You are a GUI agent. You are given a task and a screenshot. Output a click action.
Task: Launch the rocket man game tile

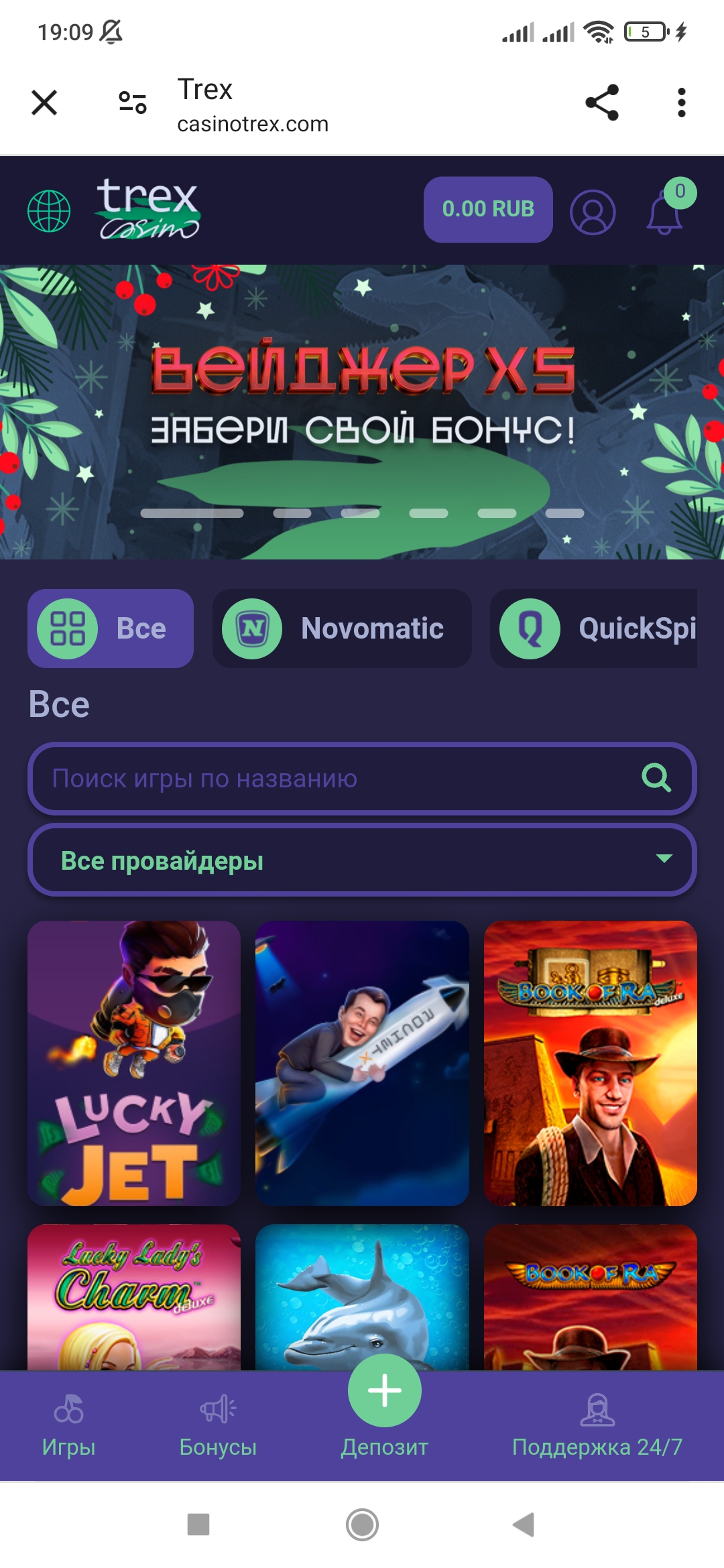(362, 1063)
